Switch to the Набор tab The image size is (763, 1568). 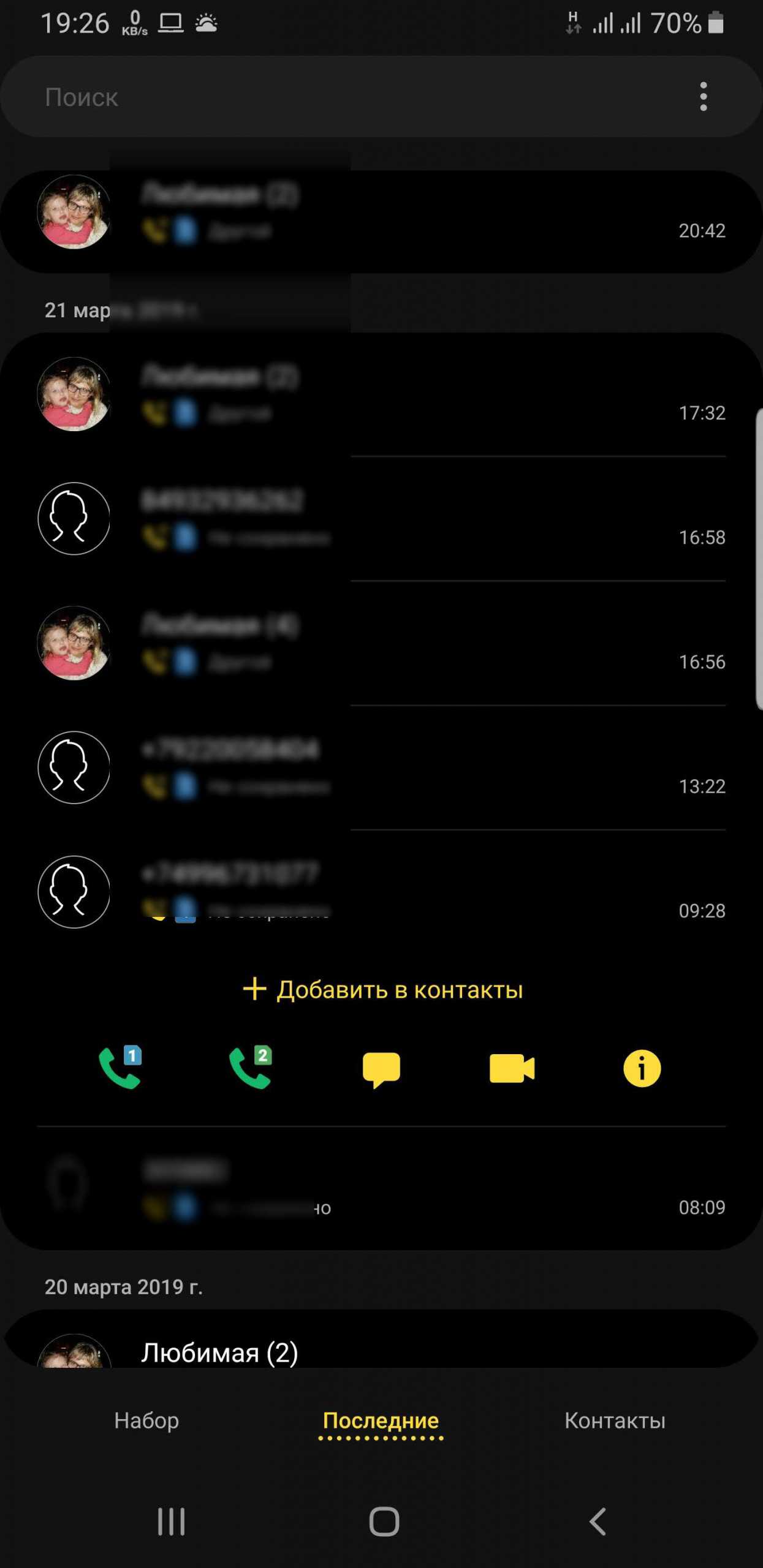(x=146, y=1420)
